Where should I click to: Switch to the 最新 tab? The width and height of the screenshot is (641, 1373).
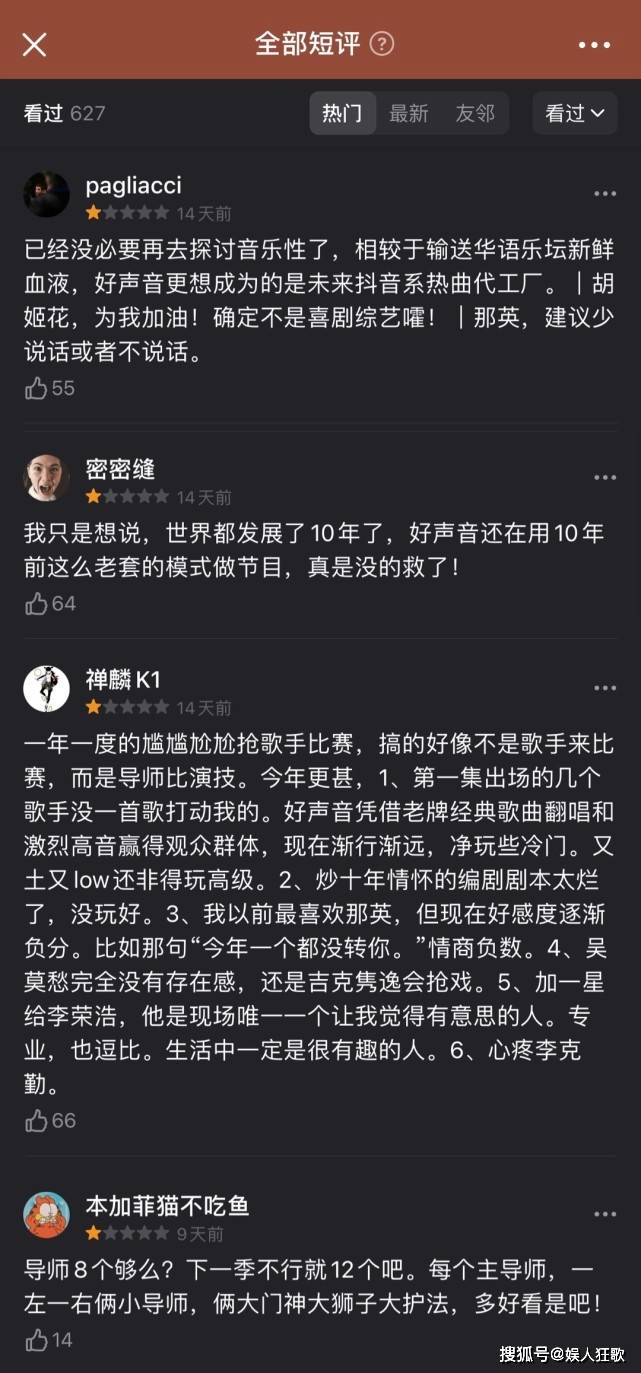coord(408,113)
